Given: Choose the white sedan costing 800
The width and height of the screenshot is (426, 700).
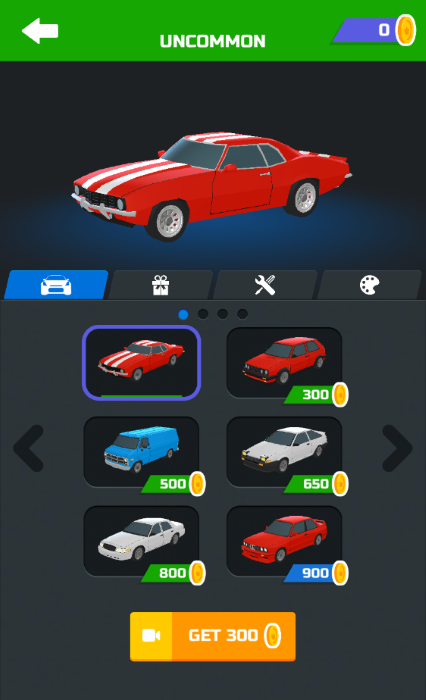Looking at the screenshot, I should click(x=142, y=541).
